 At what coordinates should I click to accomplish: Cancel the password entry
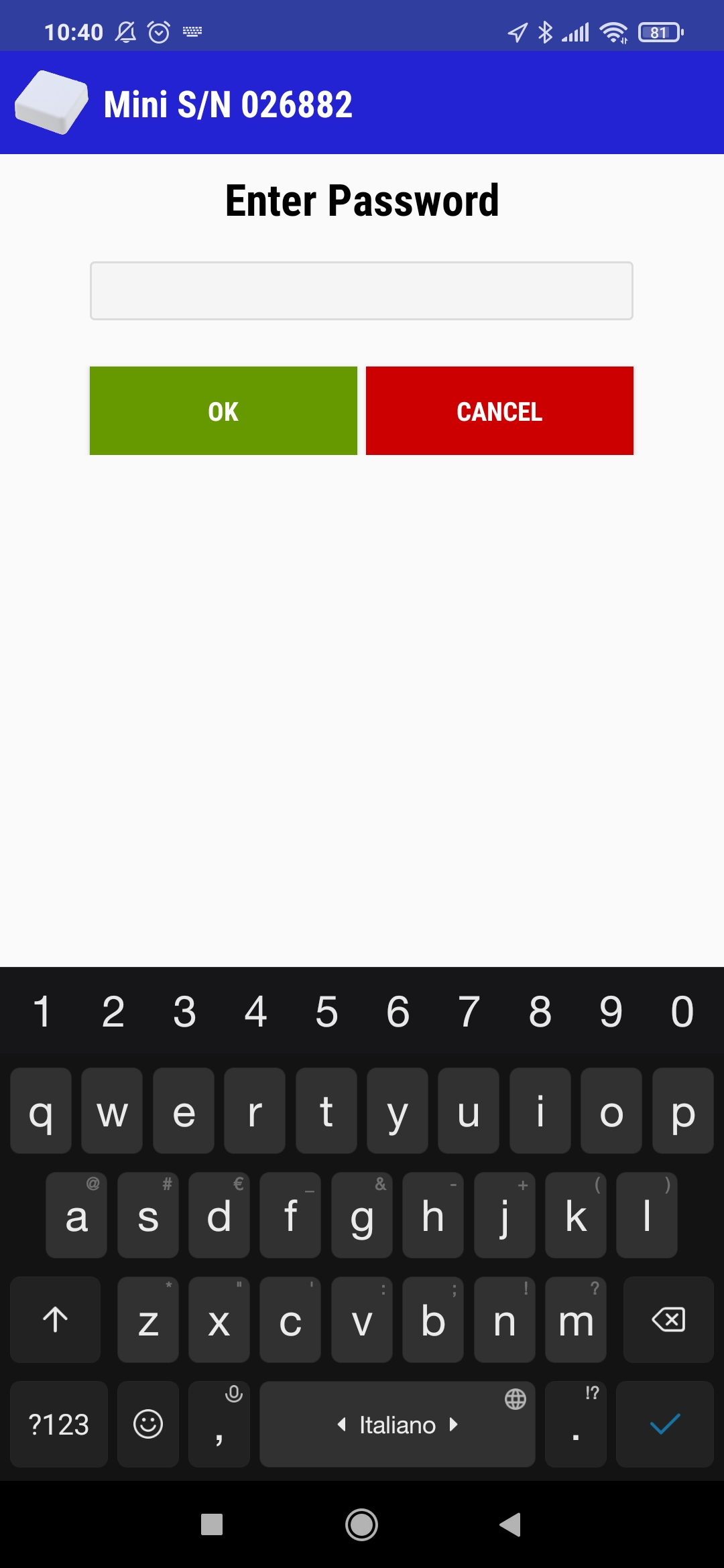(x=499, y=411)
